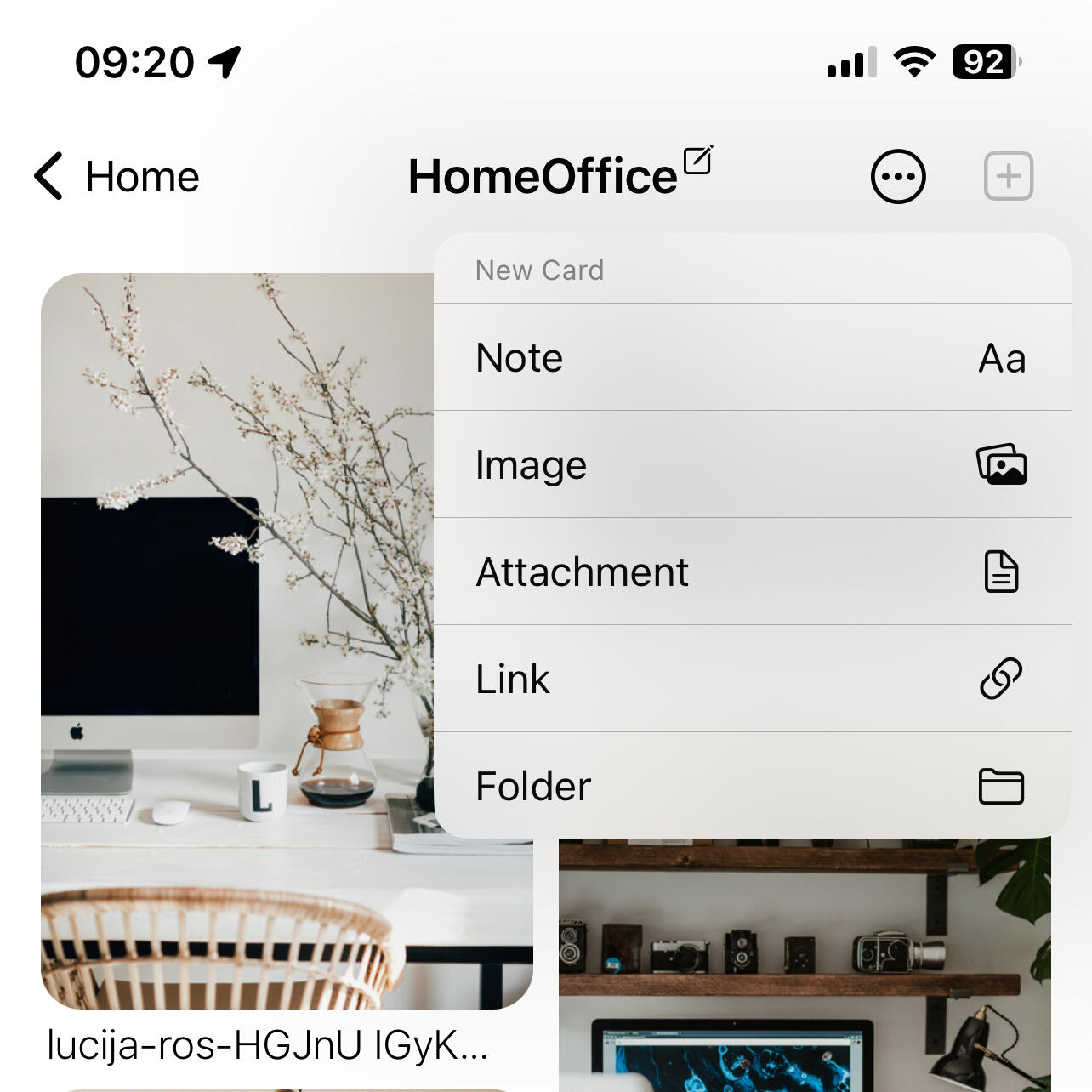Create a new Note card

click(752, 357)
